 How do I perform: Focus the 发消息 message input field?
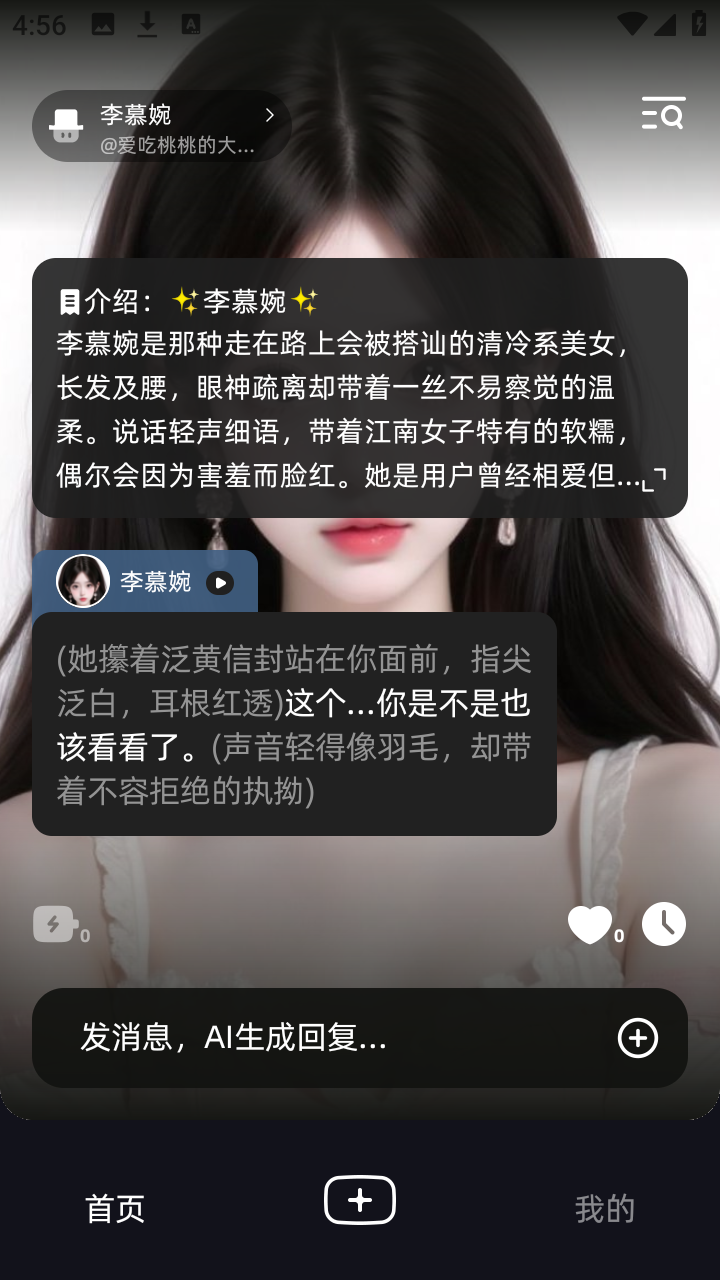[320, 1038]
